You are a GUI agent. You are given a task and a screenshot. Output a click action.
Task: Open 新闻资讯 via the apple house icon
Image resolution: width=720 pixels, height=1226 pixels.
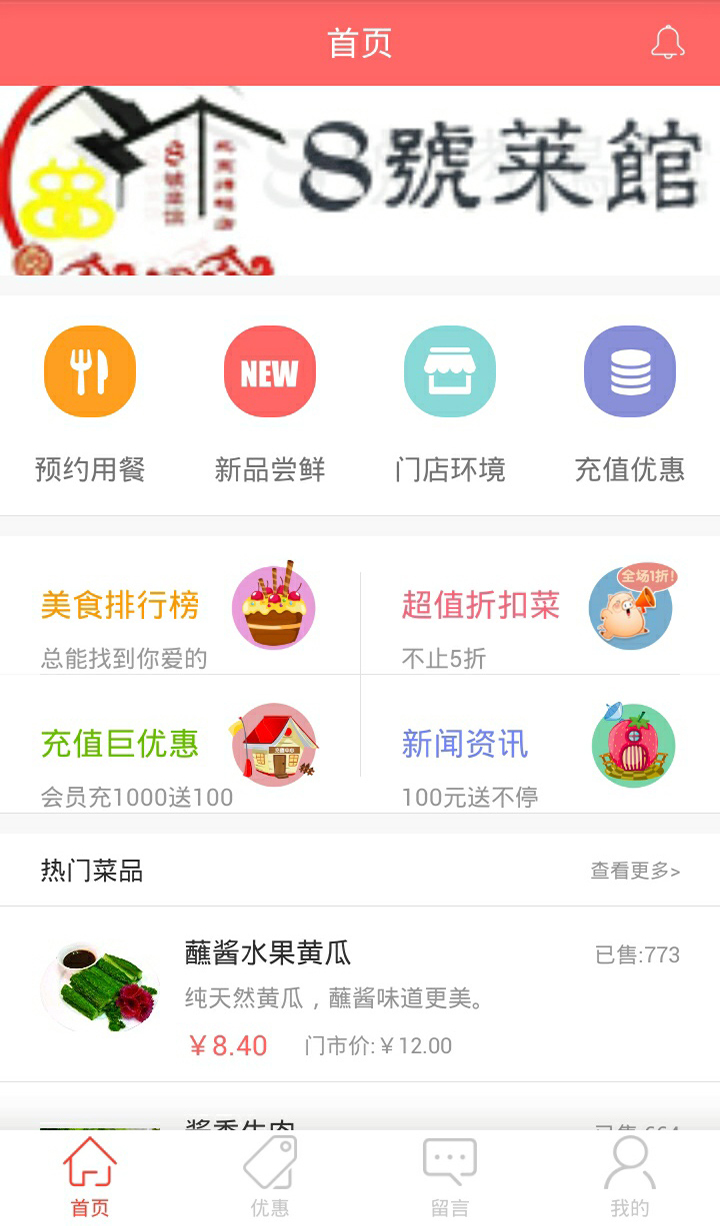(x=632, y=745)
